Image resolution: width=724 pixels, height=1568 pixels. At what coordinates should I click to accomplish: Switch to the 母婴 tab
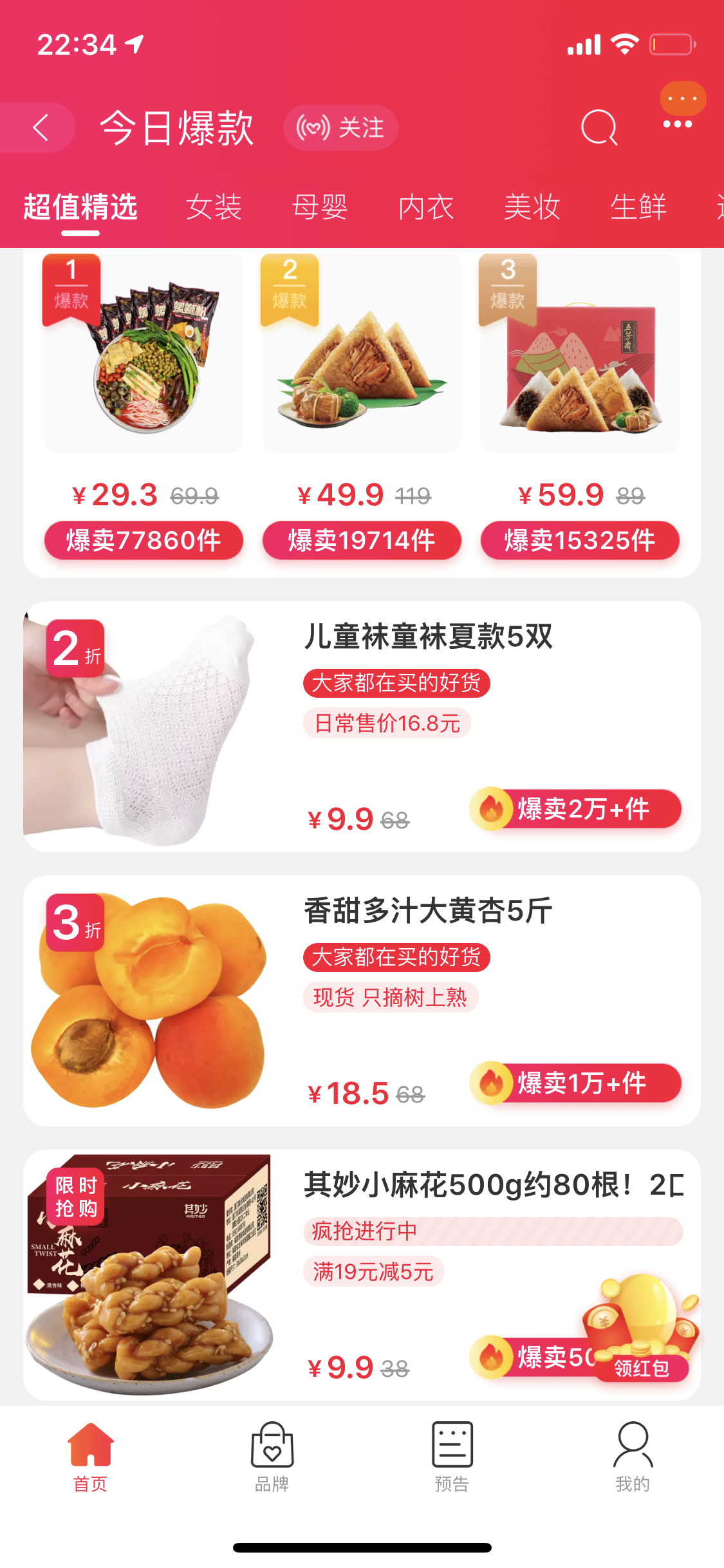[320, 207]
